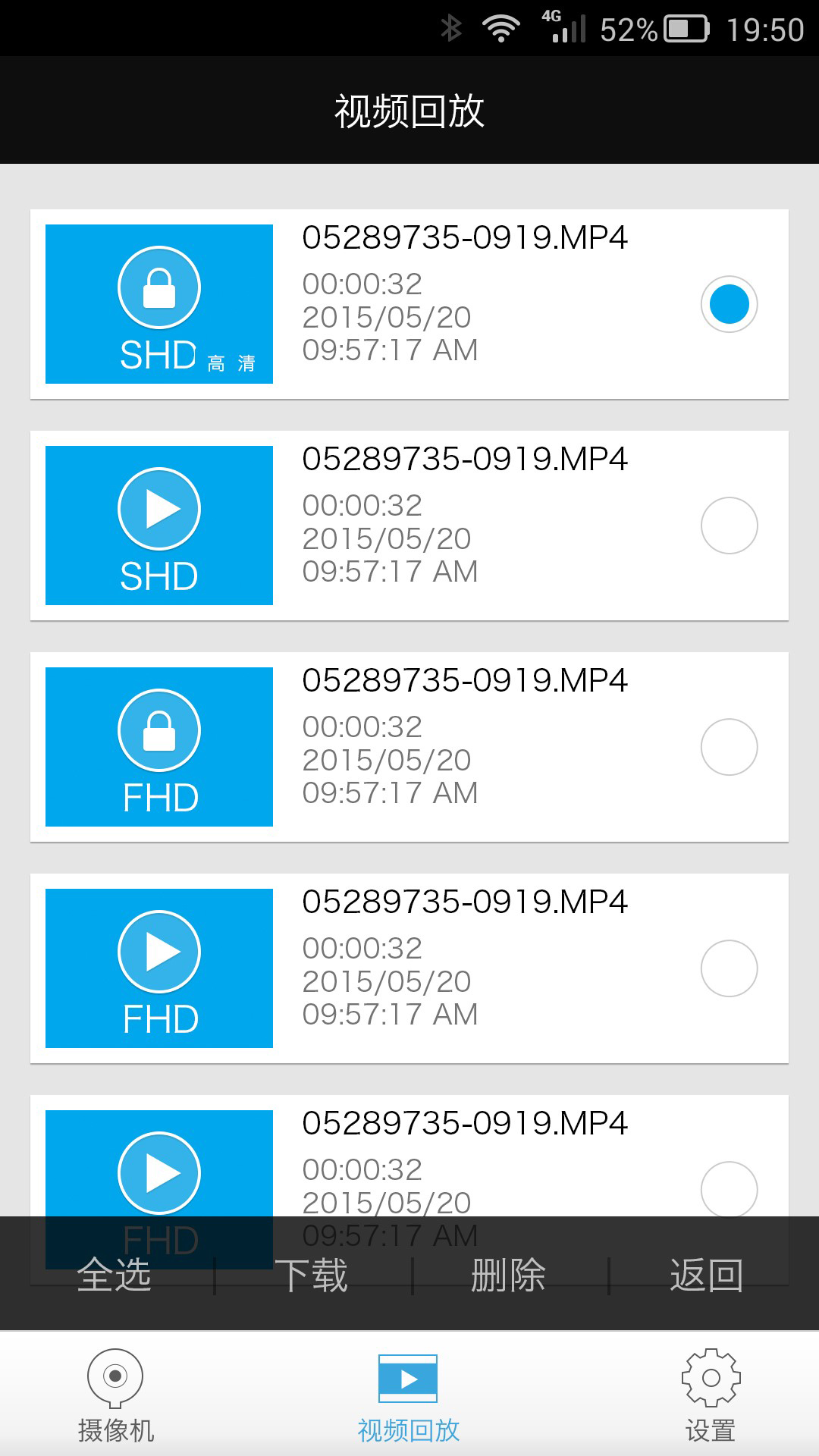Viewport: 819px width, 1456px height.
Task: Select the radio button of the unlocked SHD video
Action: tap(729, 526)
